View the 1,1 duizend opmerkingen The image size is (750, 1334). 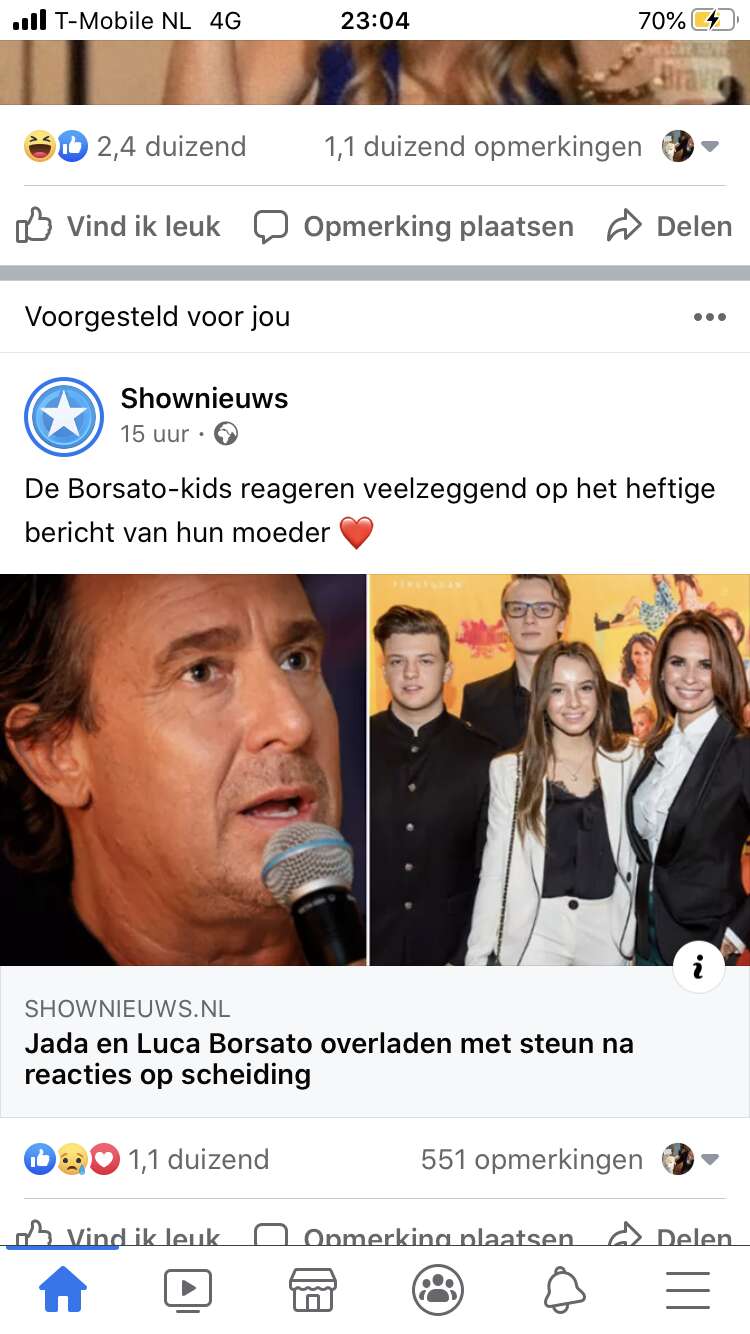(x=482, y=147)
